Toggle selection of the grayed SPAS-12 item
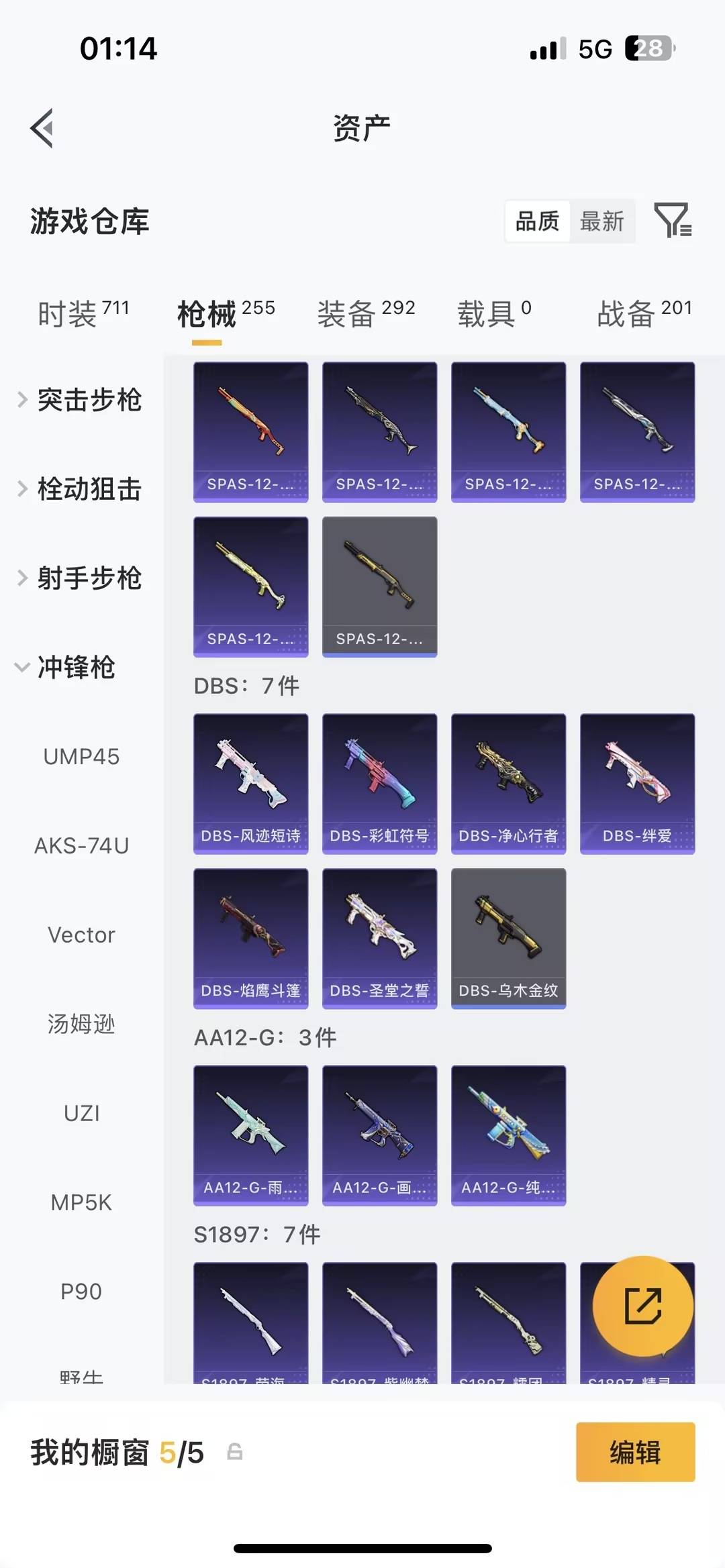The width and height of the screenshot is (725, 1568). click(x=379, y=585)
